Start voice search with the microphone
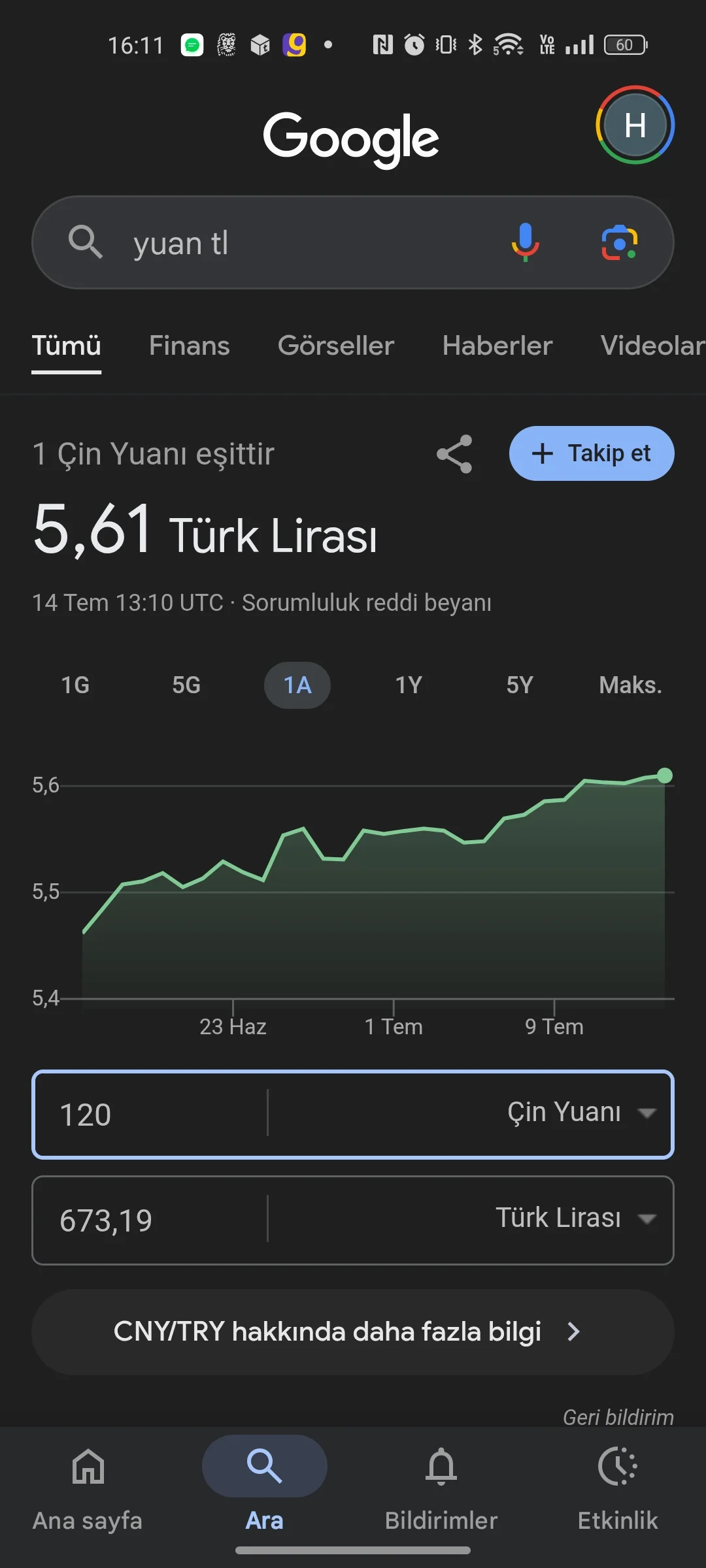The height and width of the screenshot is (1568, 706). (x=525, y=242)
